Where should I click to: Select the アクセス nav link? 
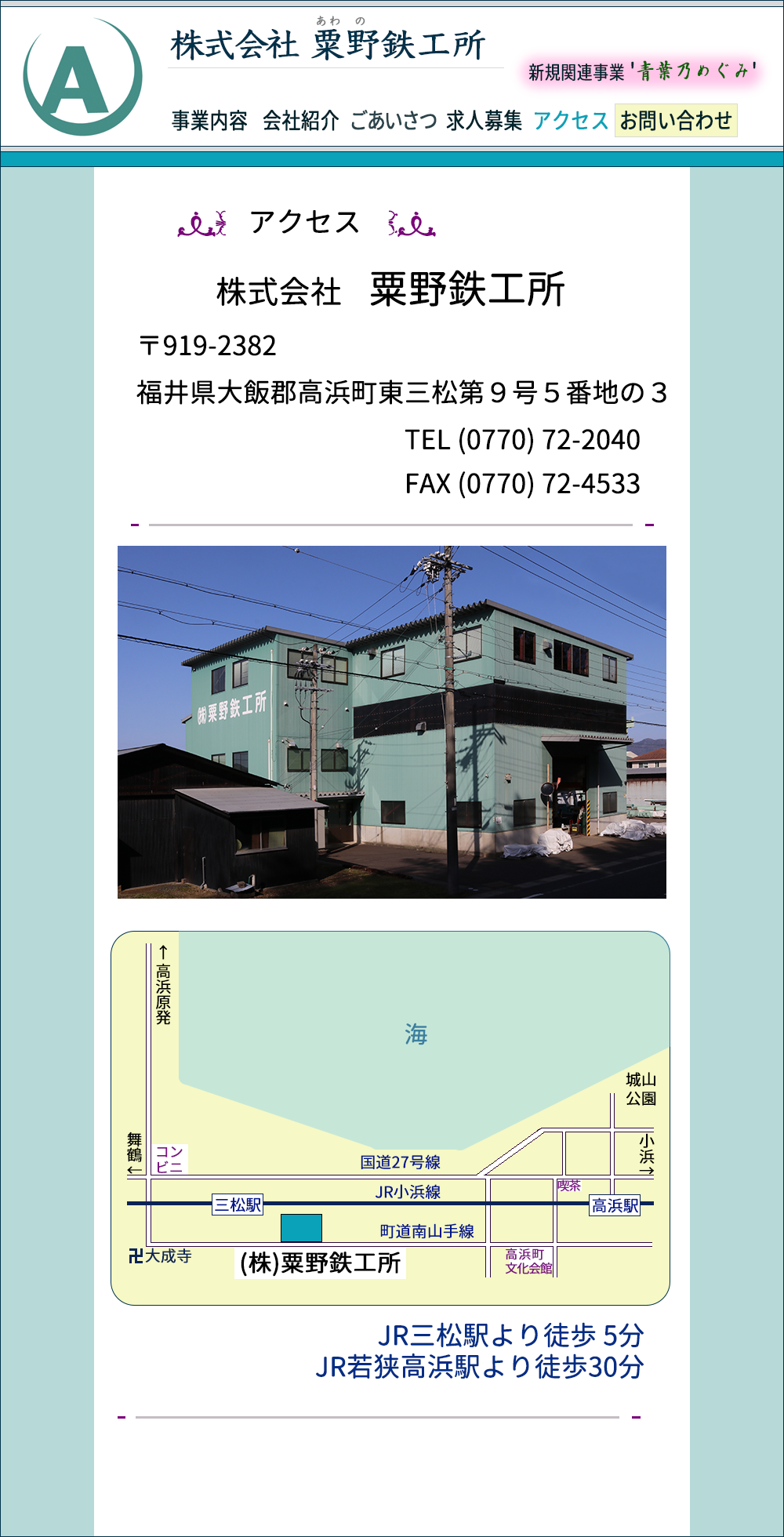point(571,121)
